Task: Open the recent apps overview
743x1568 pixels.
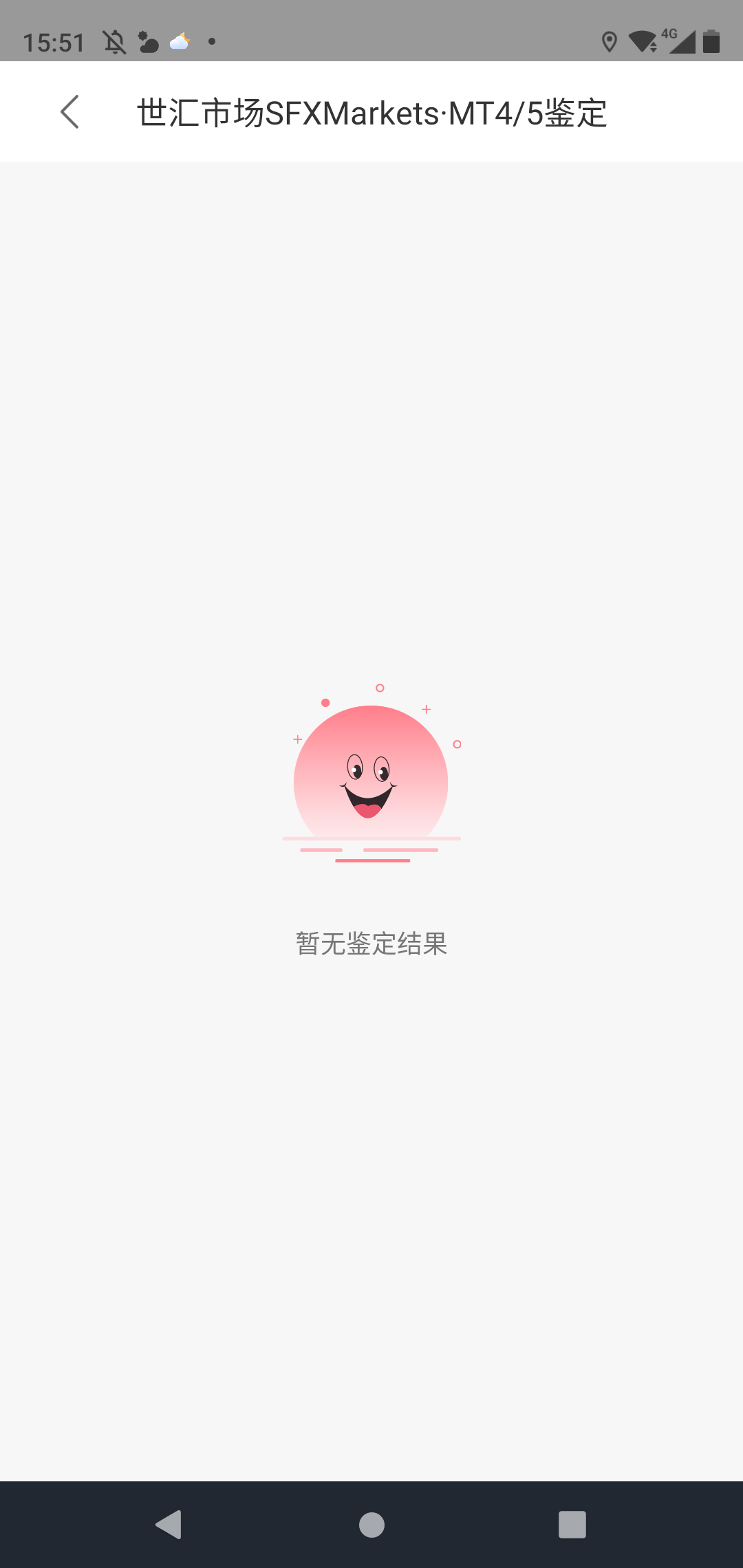Action: [x=572, y=1524]
